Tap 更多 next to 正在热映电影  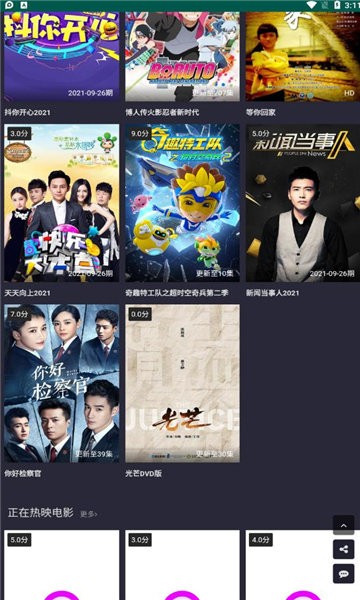pyautogui.click(x=89, y=514)
